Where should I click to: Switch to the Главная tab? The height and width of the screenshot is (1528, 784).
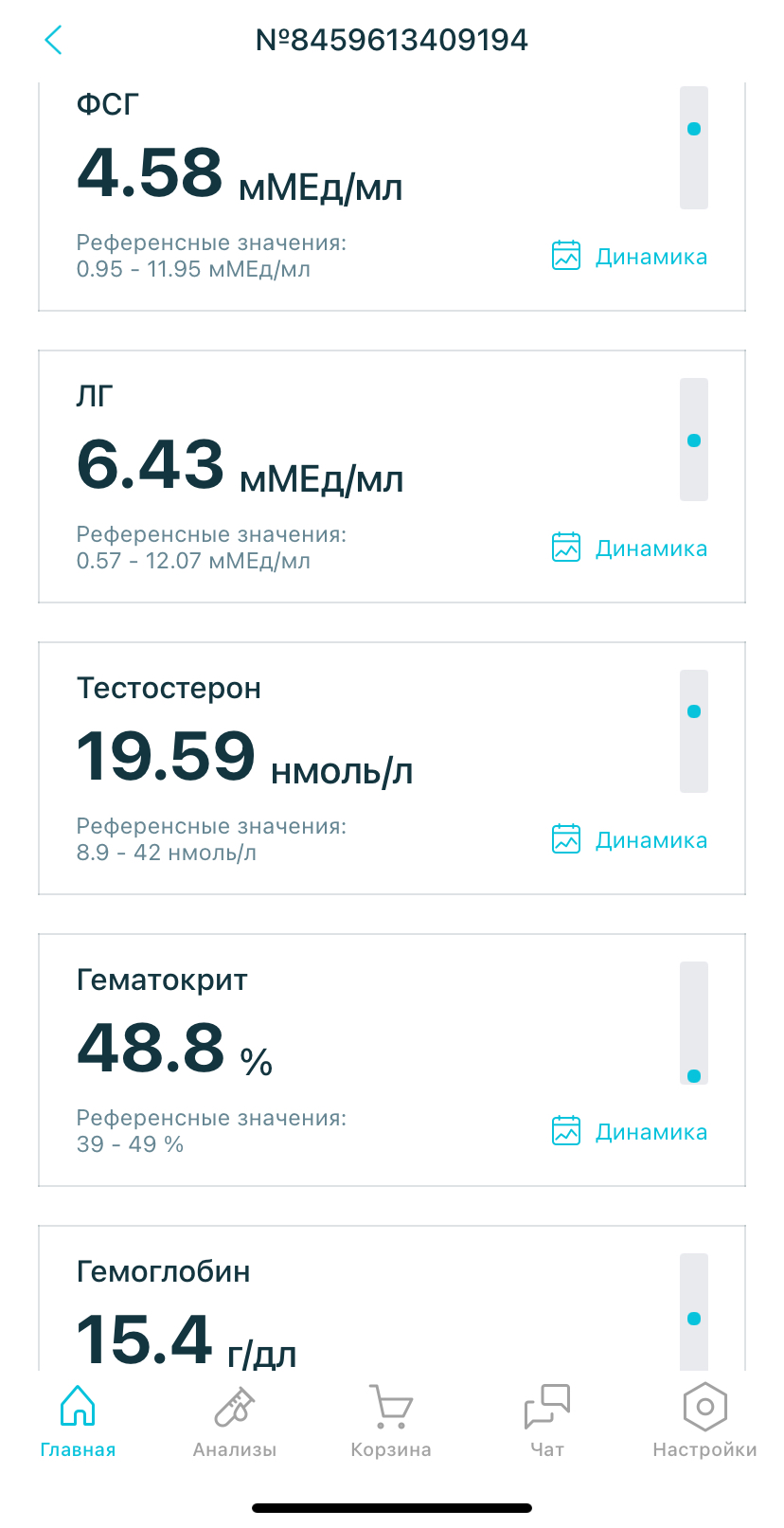click(x=78, y=1421)
